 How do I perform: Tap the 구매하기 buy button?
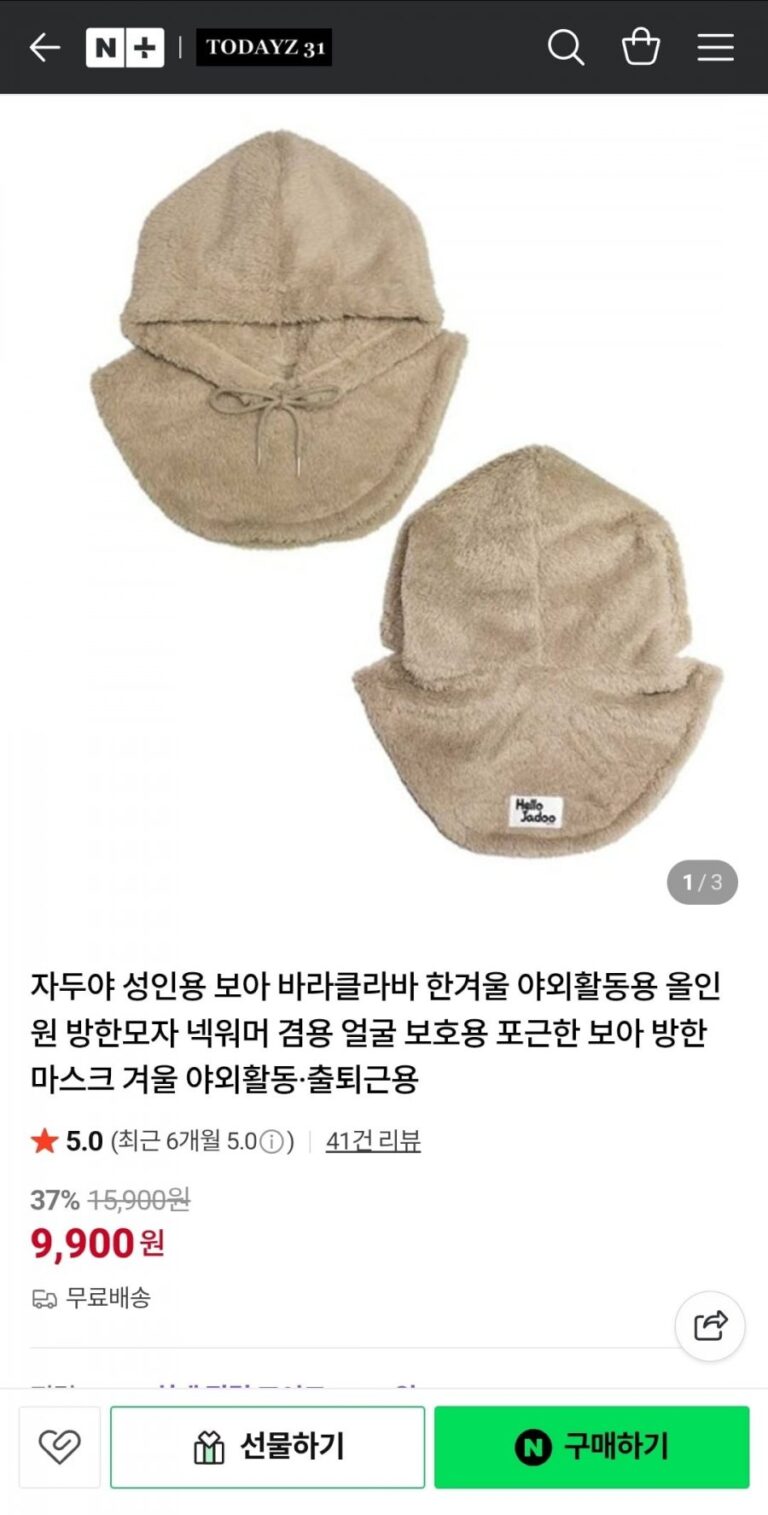tap(591, 1447)
